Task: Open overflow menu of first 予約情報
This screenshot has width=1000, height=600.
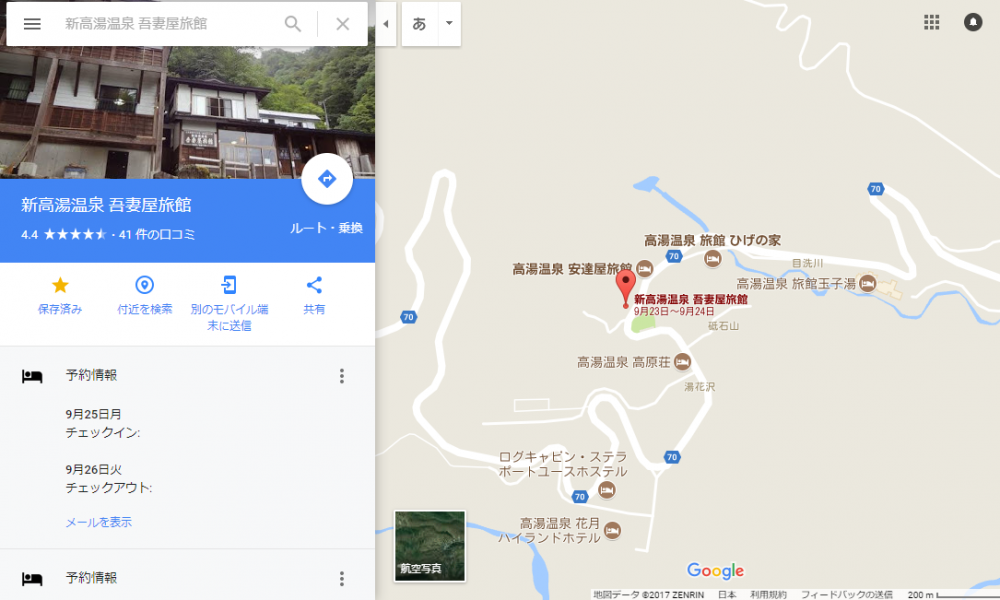Action: point(342,376)
